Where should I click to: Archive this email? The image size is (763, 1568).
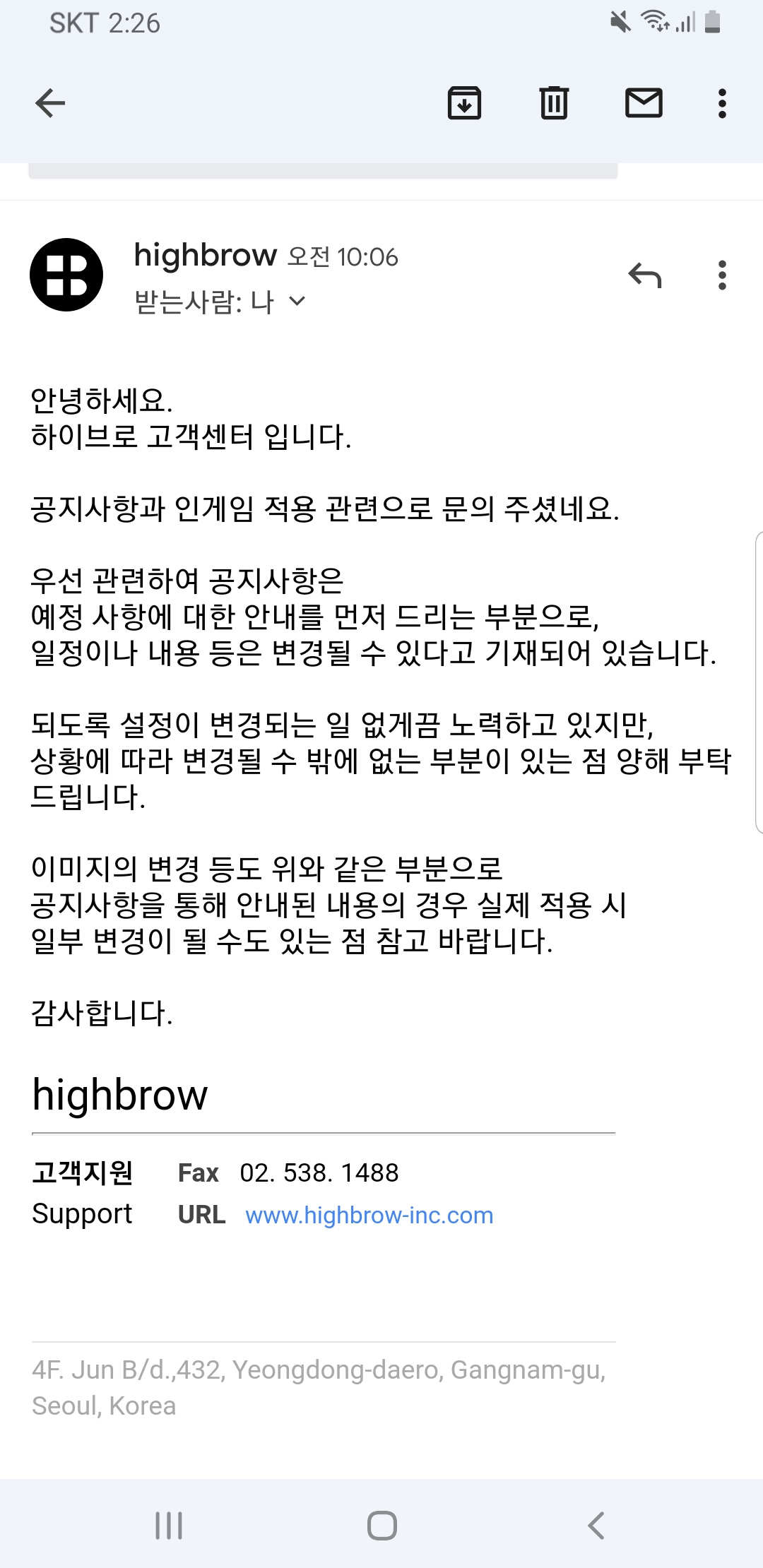[x=464, y=103]
